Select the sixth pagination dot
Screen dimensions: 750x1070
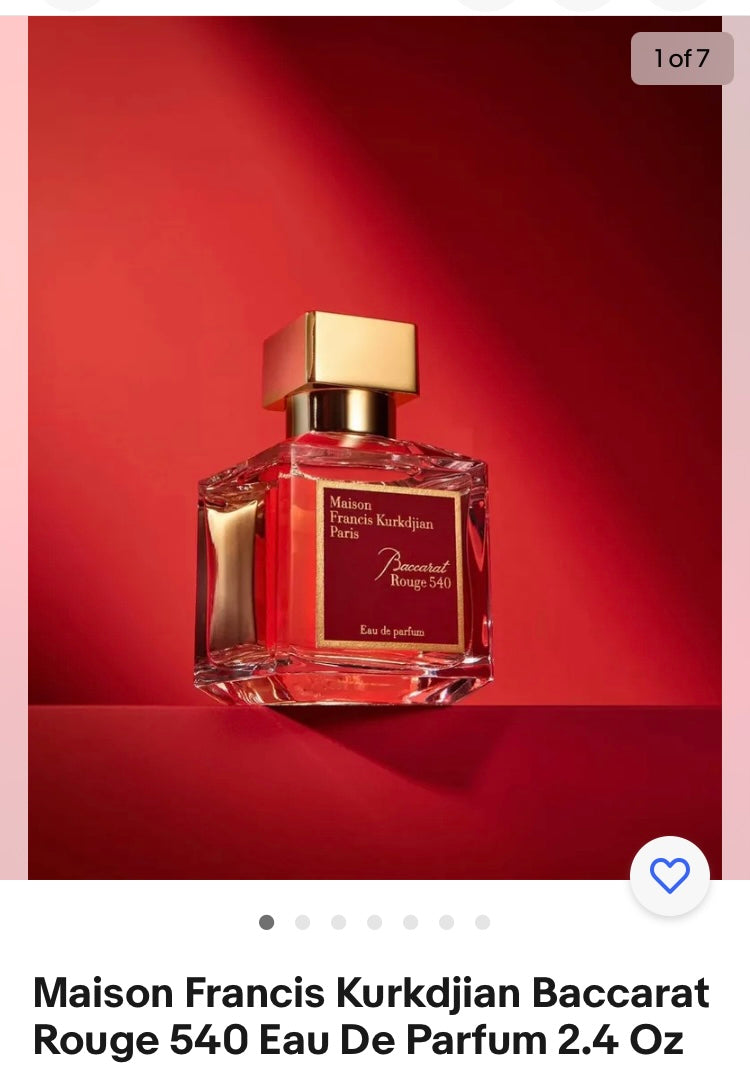[x=447, y=923]
